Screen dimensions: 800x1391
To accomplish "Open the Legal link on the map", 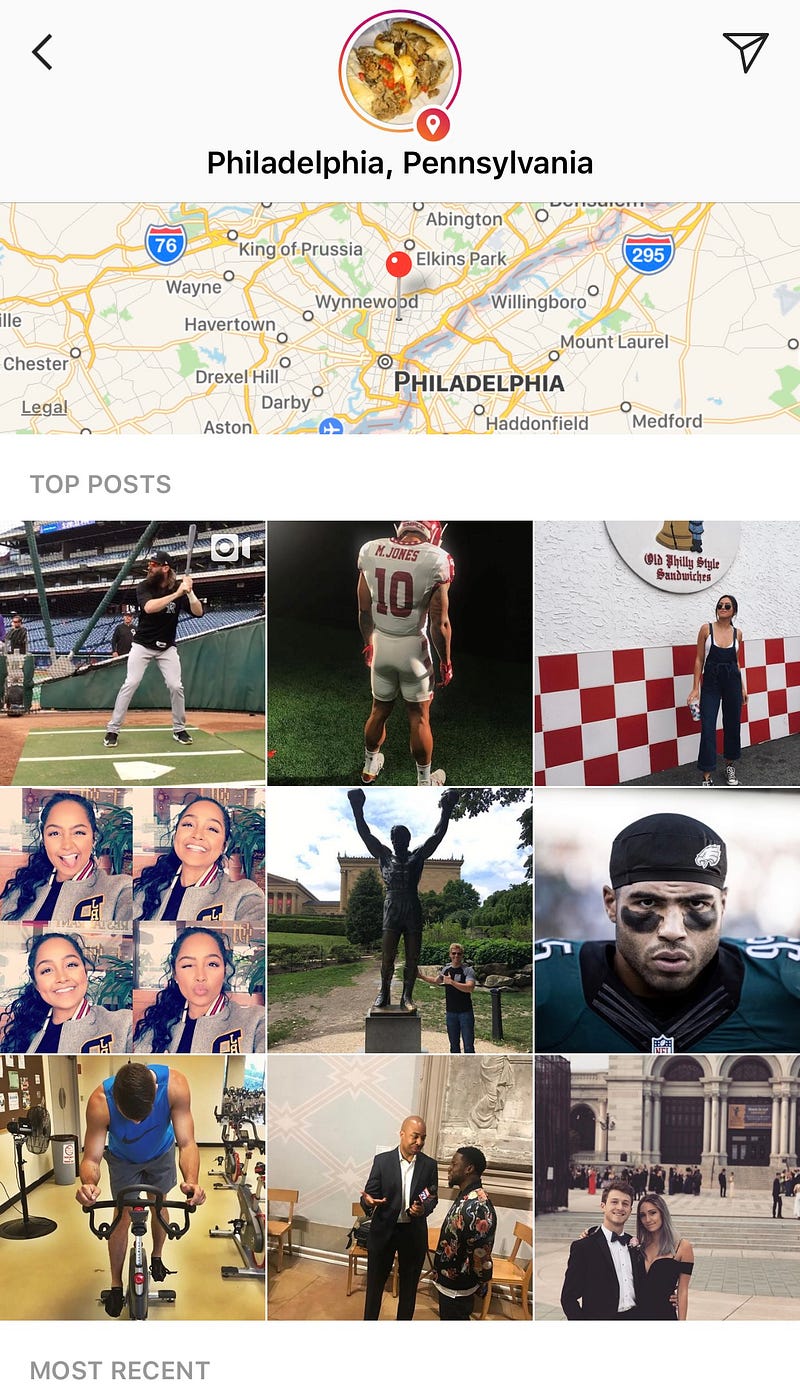I will pos(45,407).
